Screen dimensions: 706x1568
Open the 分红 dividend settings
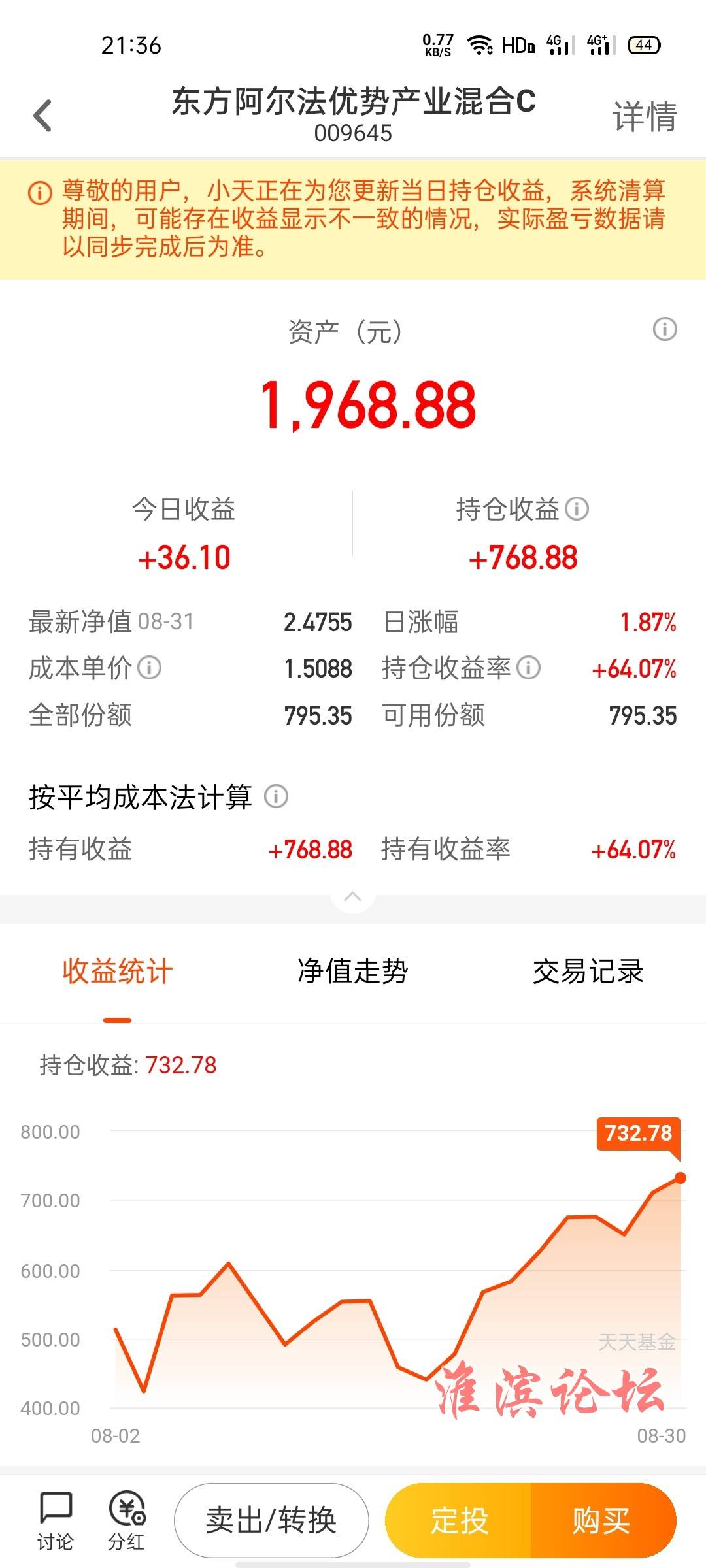click(127, 1521)
